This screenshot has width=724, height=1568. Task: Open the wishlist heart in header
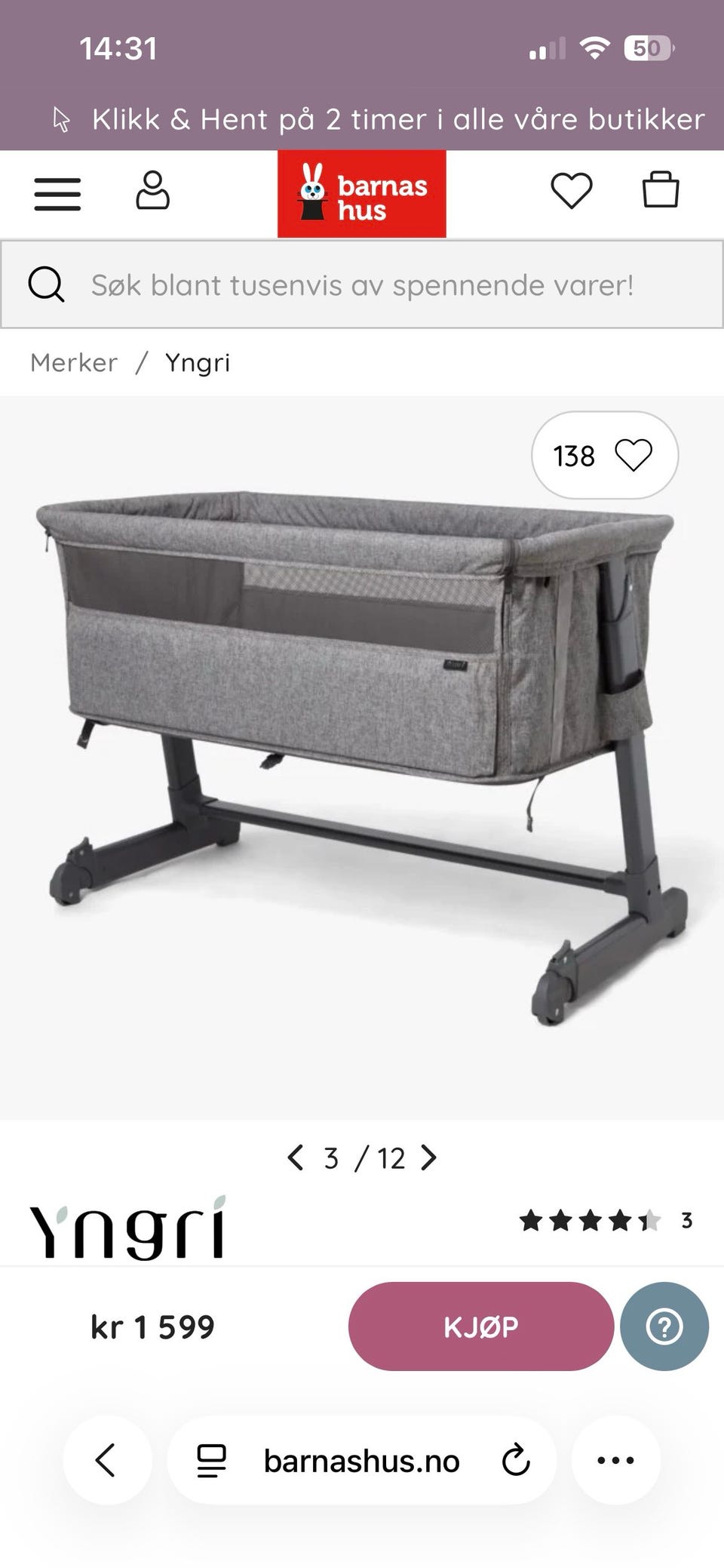click(572, 190)
